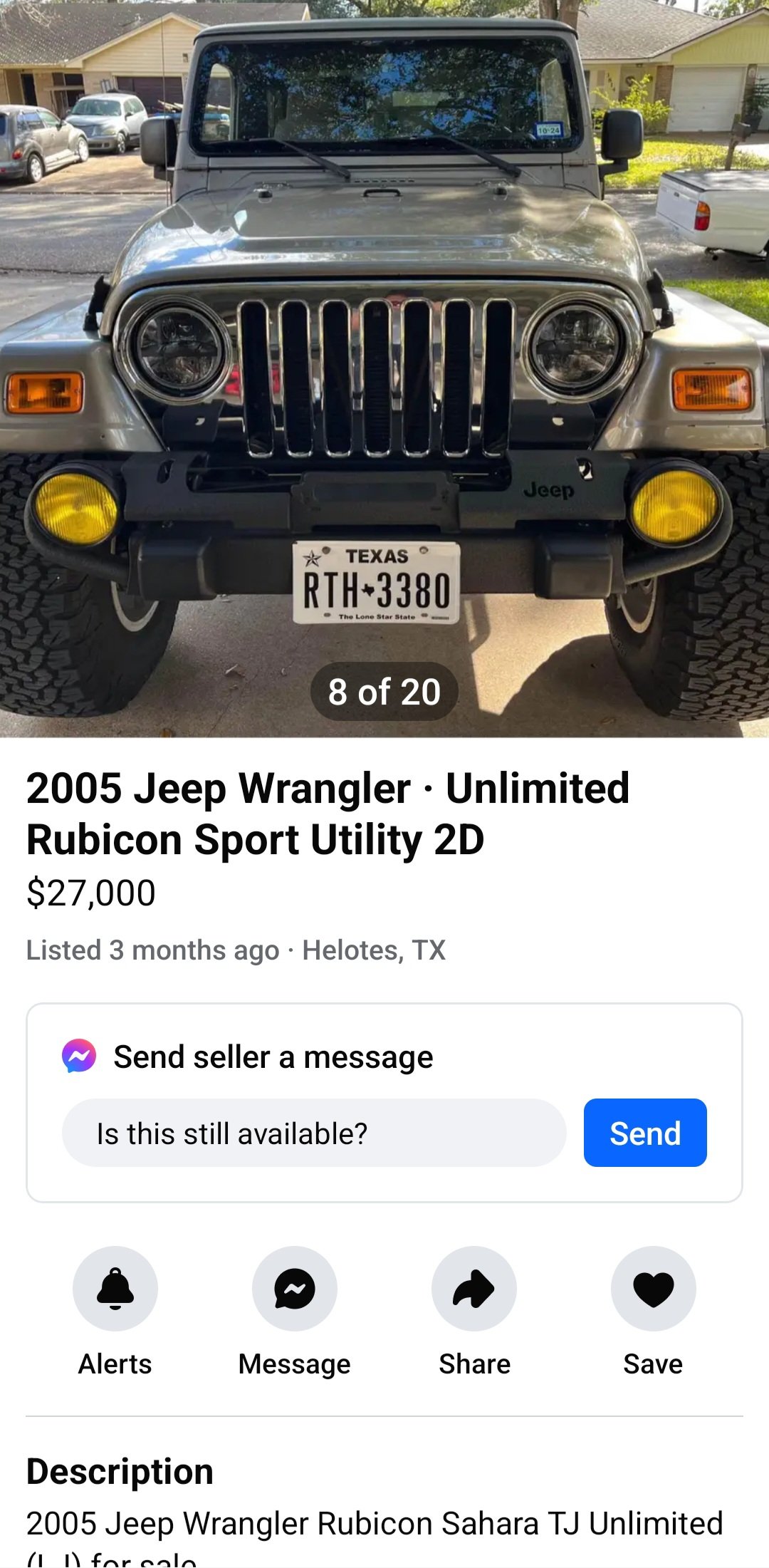Tap the 'Is this still available?' message field
This screenshot has height=1568, width=769.
(314, 1133)
